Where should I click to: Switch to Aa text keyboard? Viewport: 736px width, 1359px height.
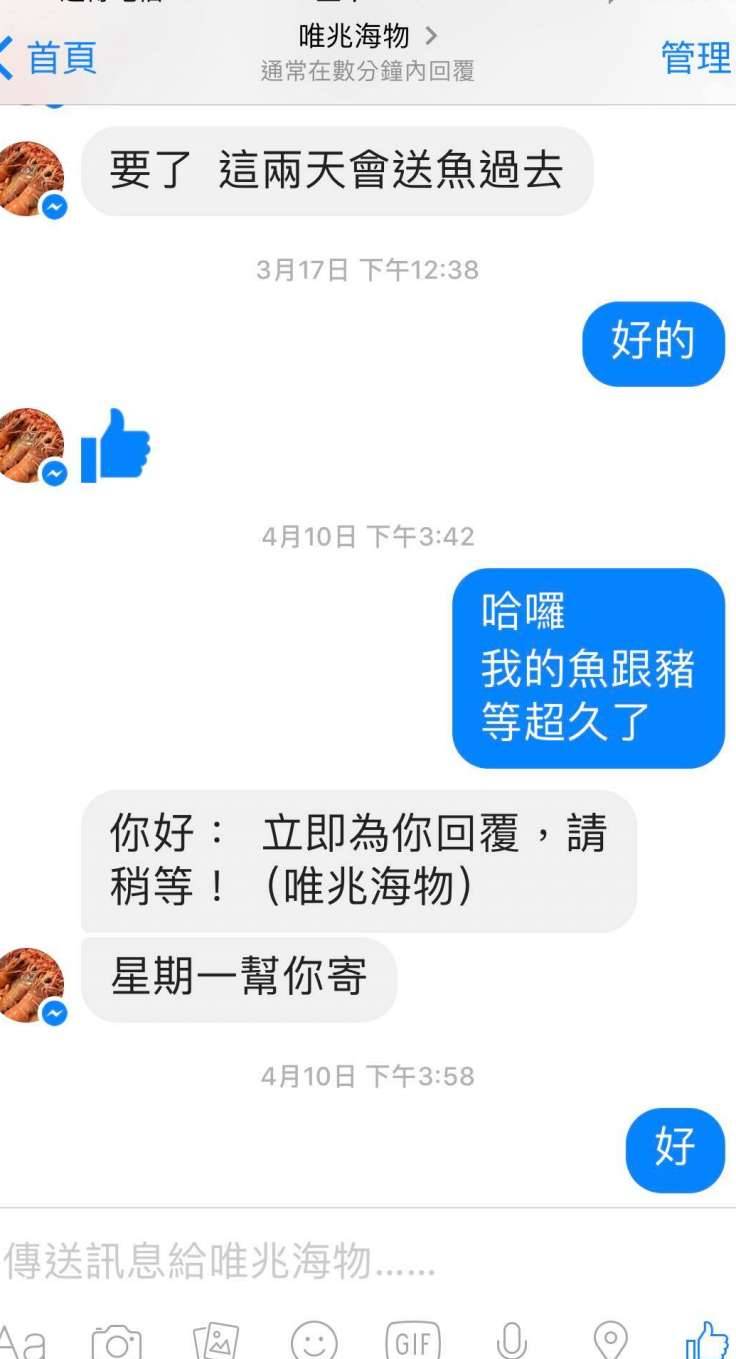(22, 1341)
